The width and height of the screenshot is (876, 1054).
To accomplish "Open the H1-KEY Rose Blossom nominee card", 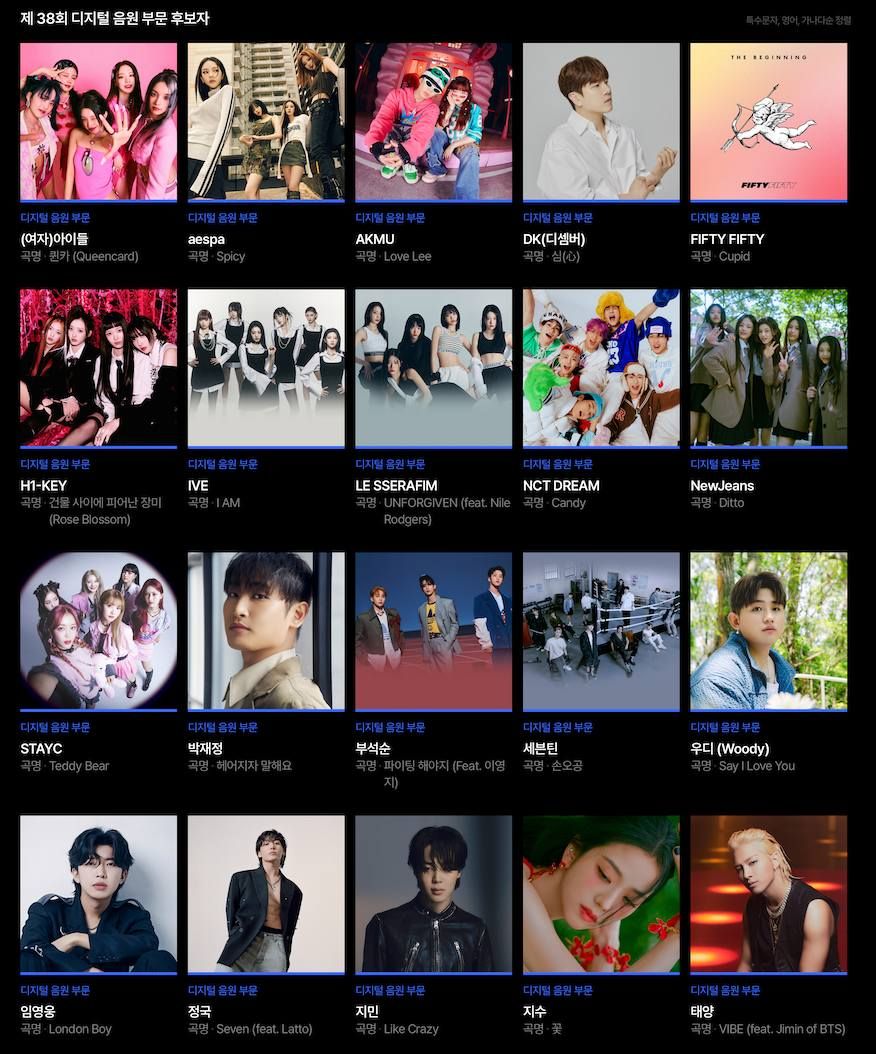I will [x=98, y=368].
